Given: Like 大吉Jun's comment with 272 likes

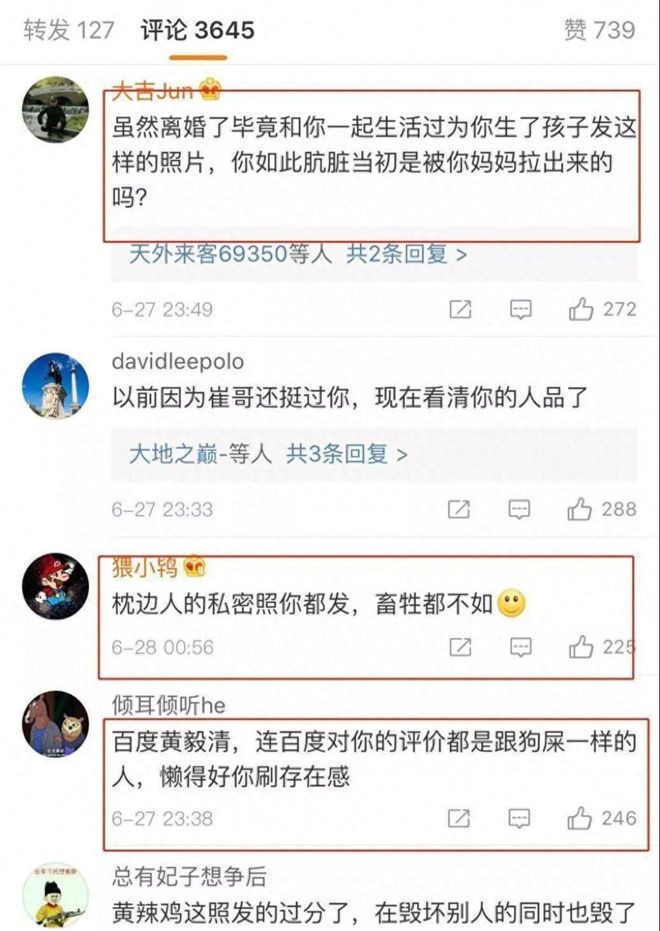Looking at the screenshot, I should pos(582,309).
